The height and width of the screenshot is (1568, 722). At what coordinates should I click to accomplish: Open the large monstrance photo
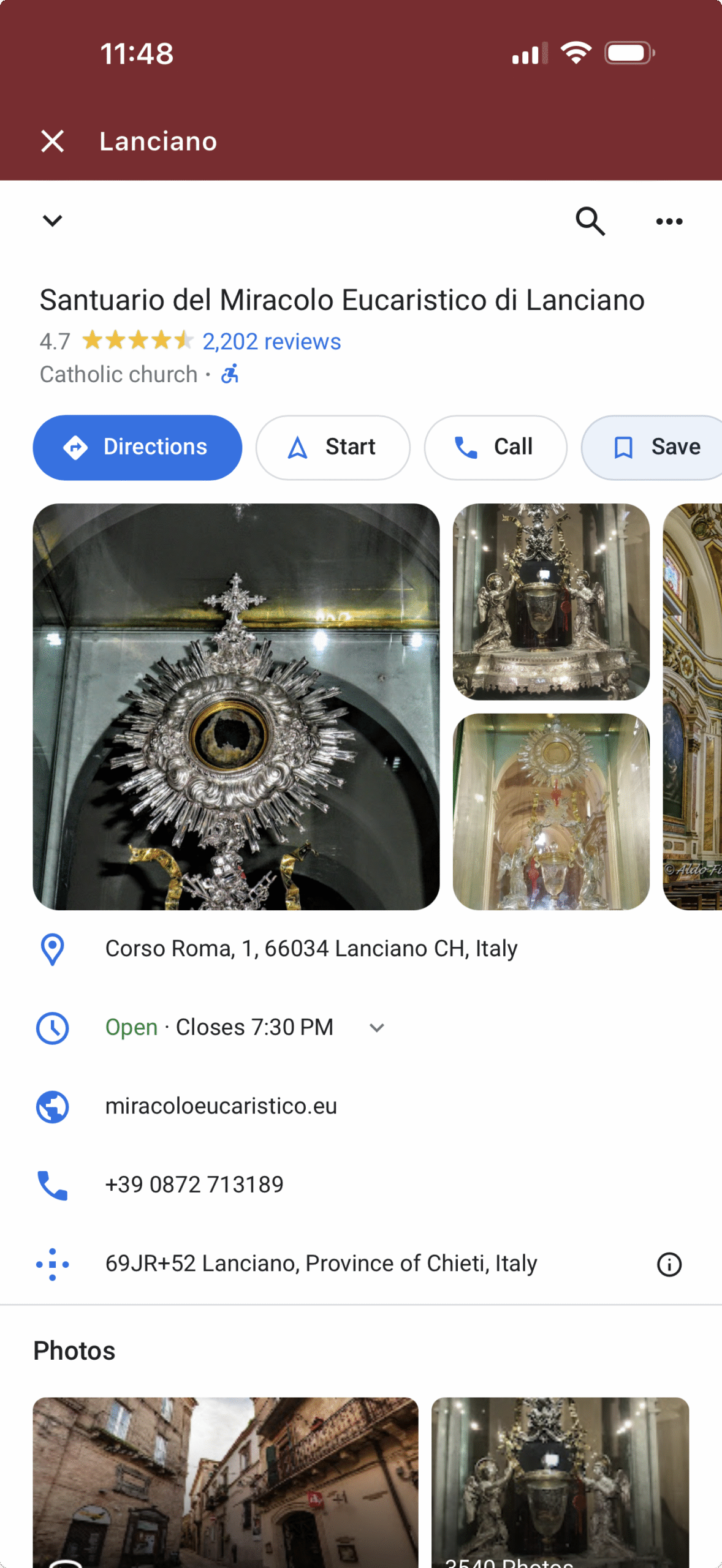coord(236,707)
